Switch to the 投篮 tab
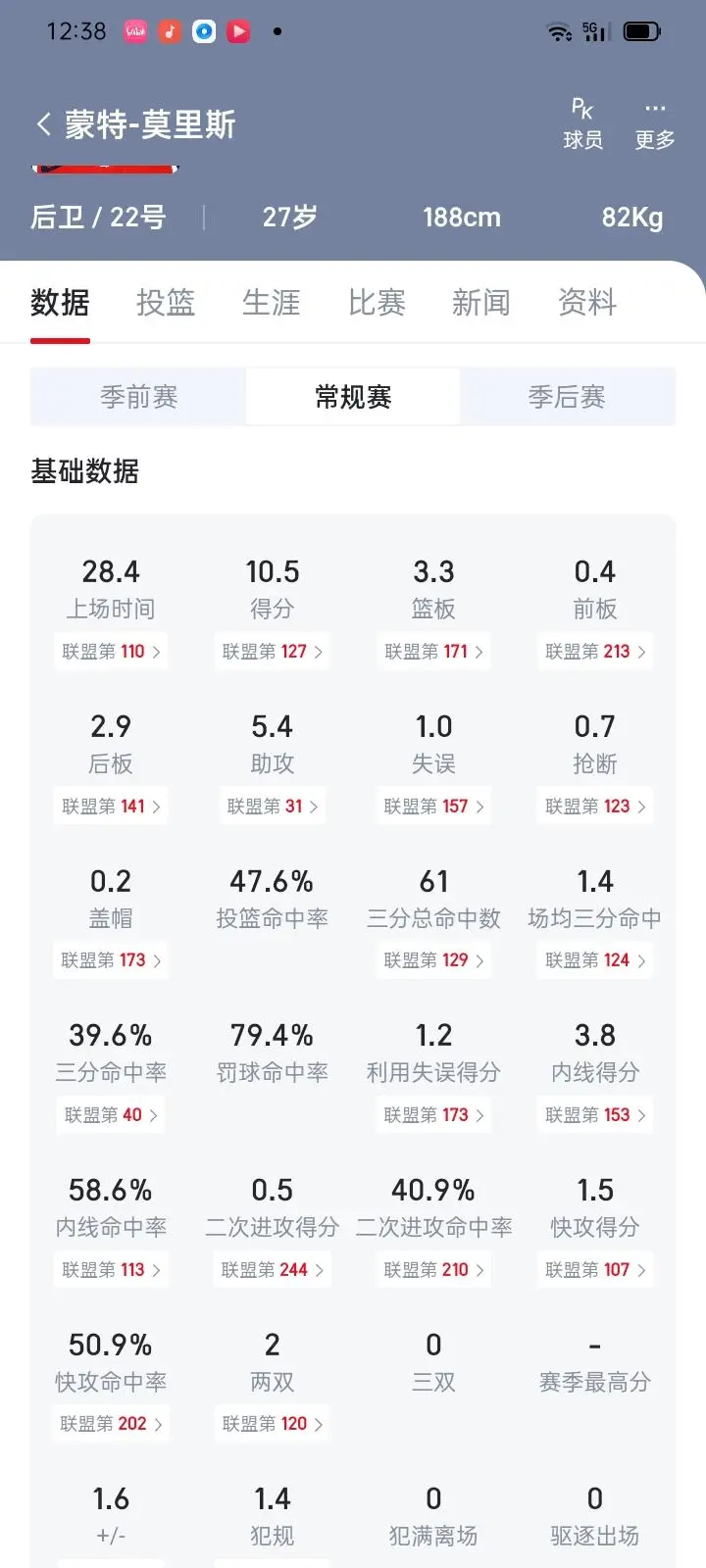Viewport: 706px width, 1568px height. point(166,303)
